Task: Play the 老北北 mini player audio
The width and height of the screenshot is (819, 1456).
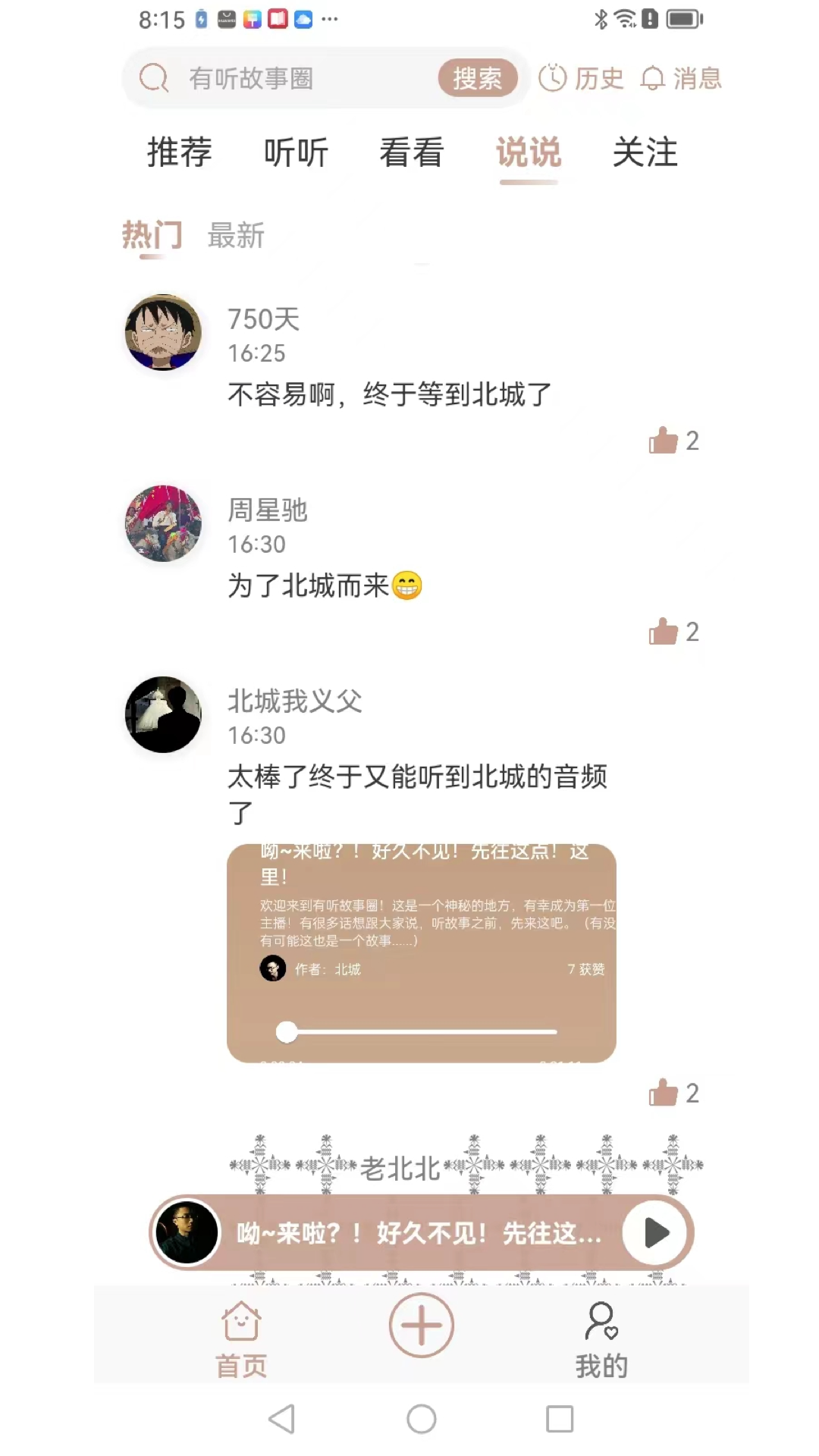Action: (654, 1233)
